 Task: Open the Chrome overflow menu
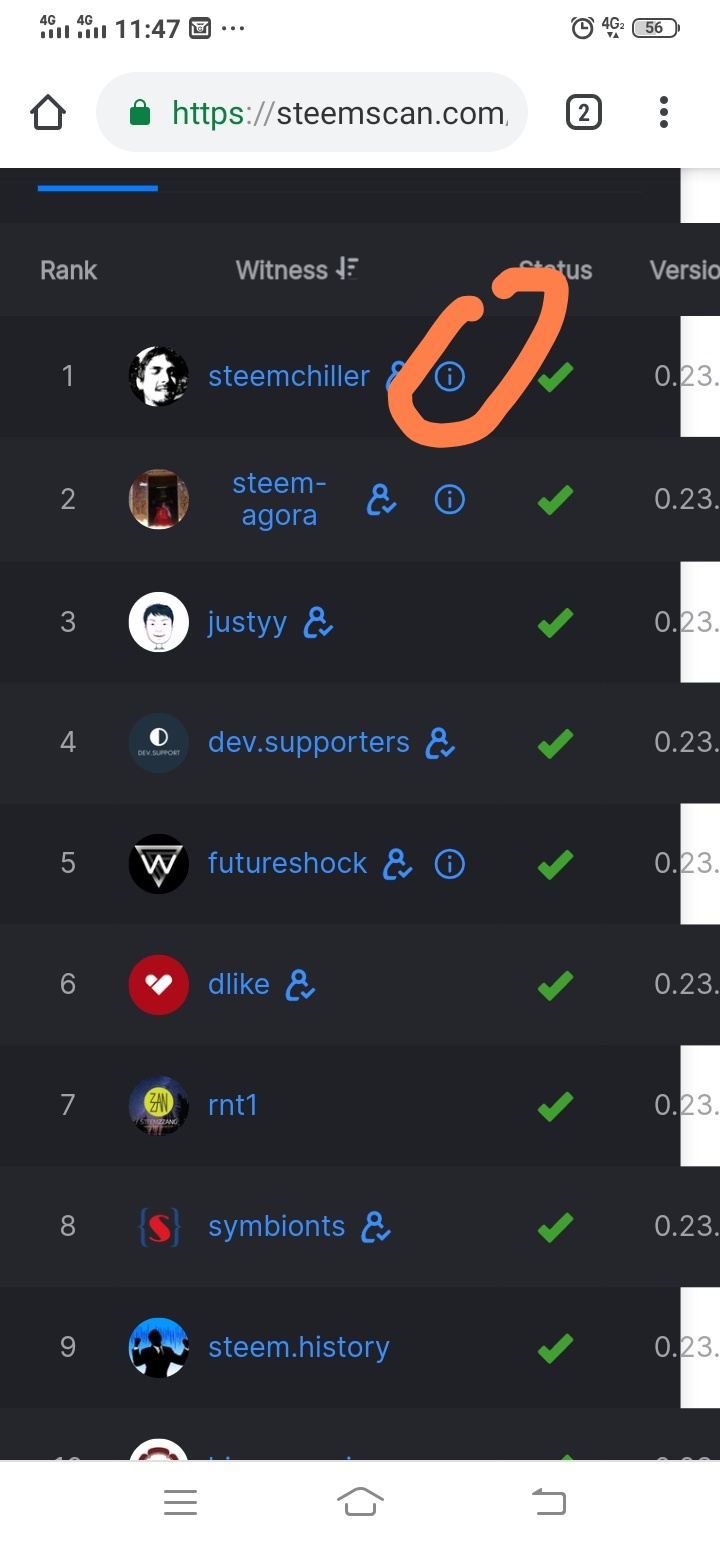point(664,112)
